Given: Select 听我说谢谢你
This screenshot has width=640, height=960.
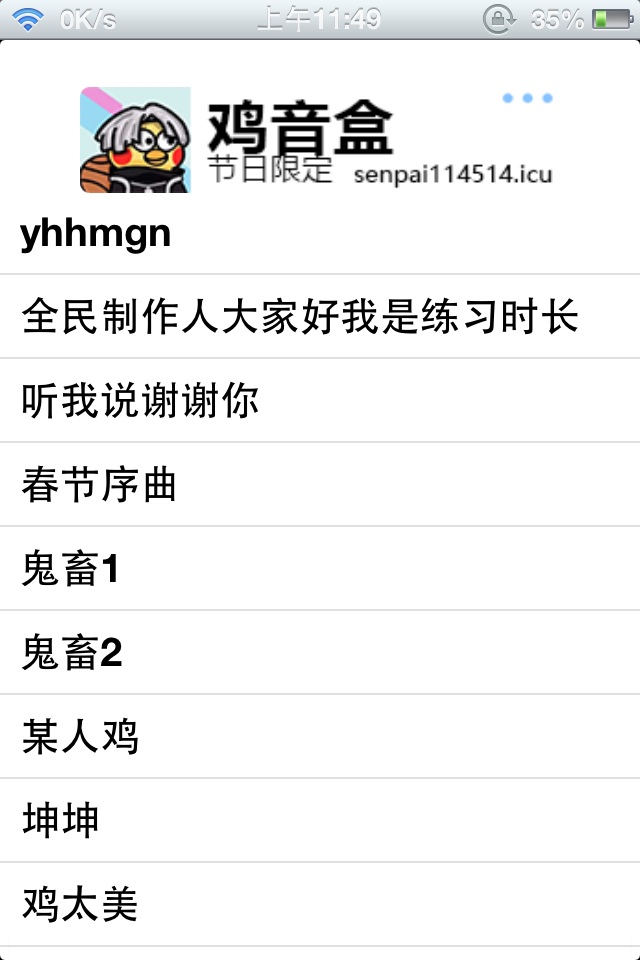Looking at the screenshot, I should (x=320, y=401).
